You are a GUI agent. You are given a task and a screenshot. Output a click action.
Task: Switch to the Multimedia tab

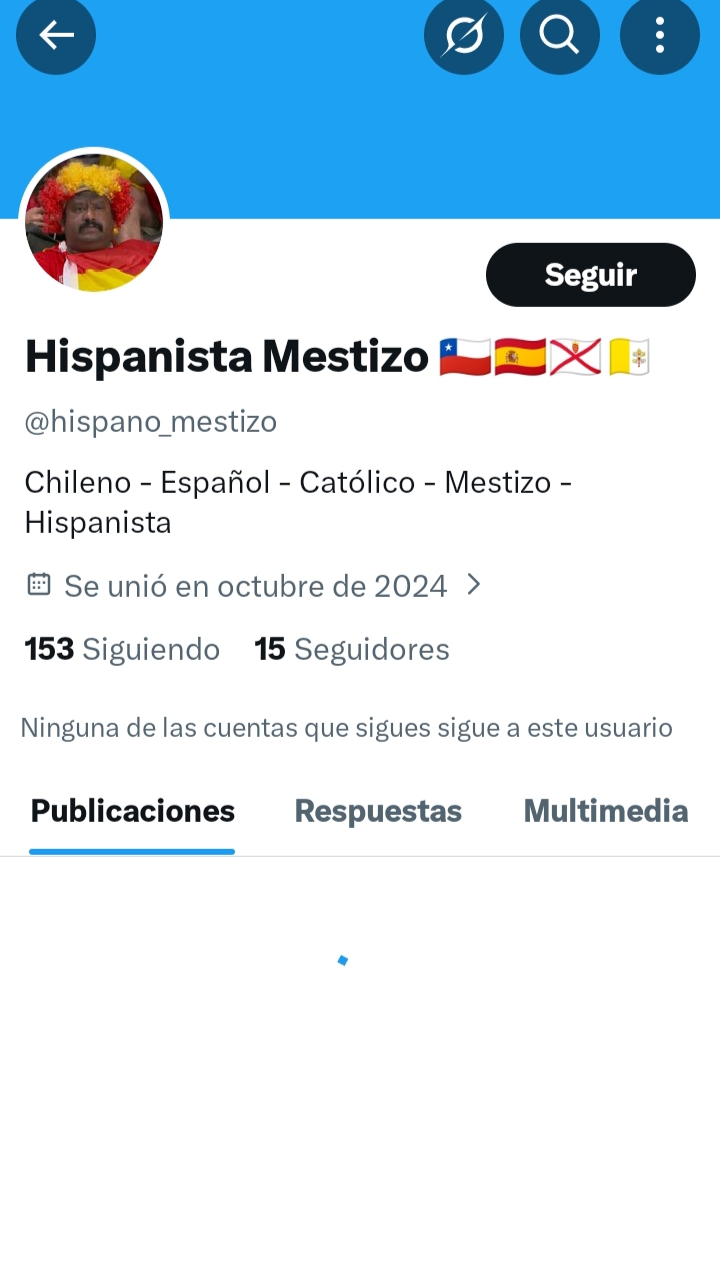click(605, 811)
